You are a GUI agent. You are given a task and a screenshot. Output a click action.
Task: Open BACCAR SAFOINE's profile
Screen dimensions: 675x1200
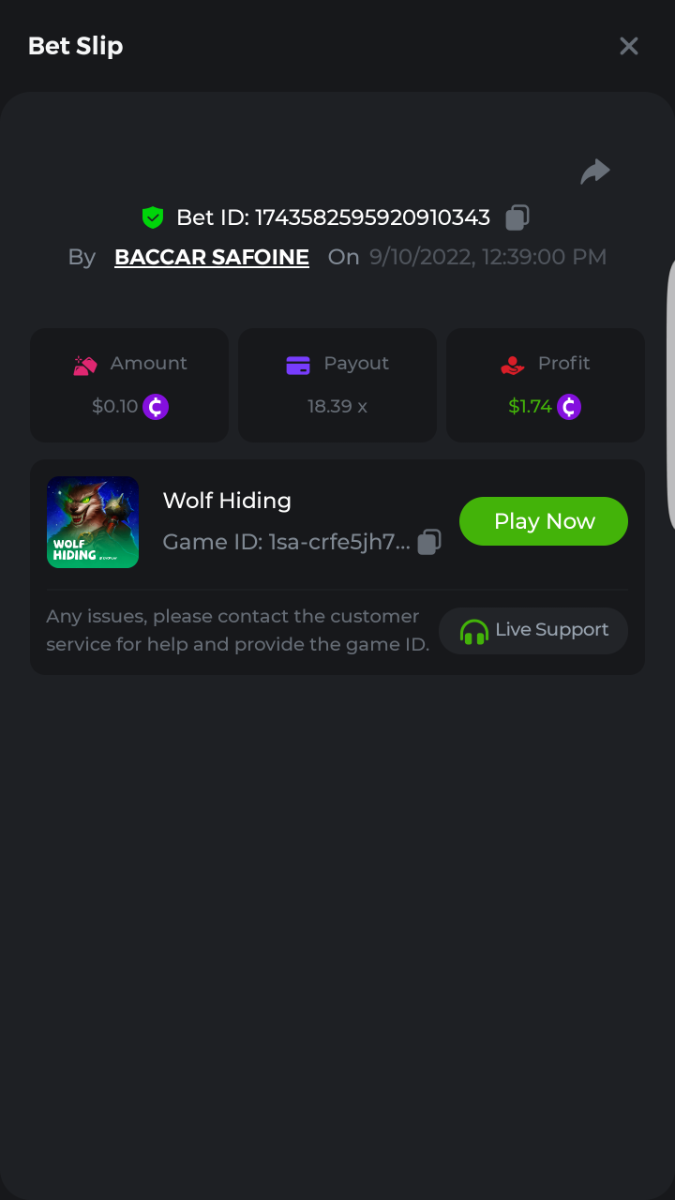coord(212,257)
